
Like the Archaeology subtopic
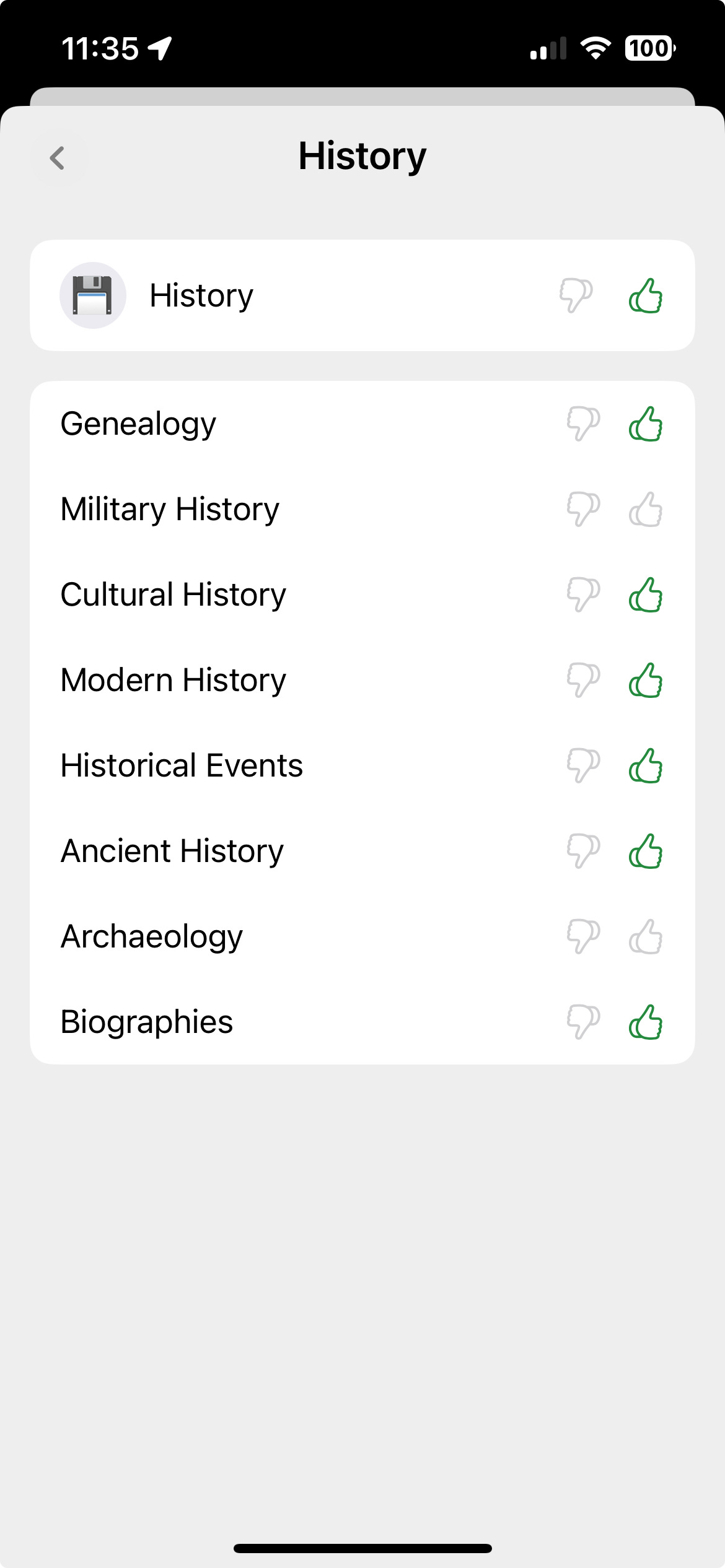tap(646, 937)
